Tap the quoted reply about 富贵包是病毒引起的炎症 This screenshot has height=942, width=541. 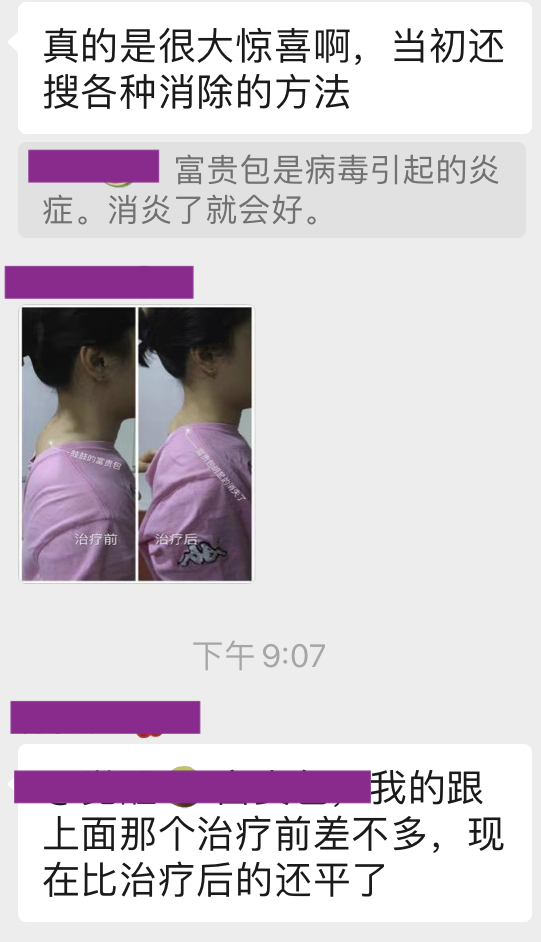tap(272, 190)
